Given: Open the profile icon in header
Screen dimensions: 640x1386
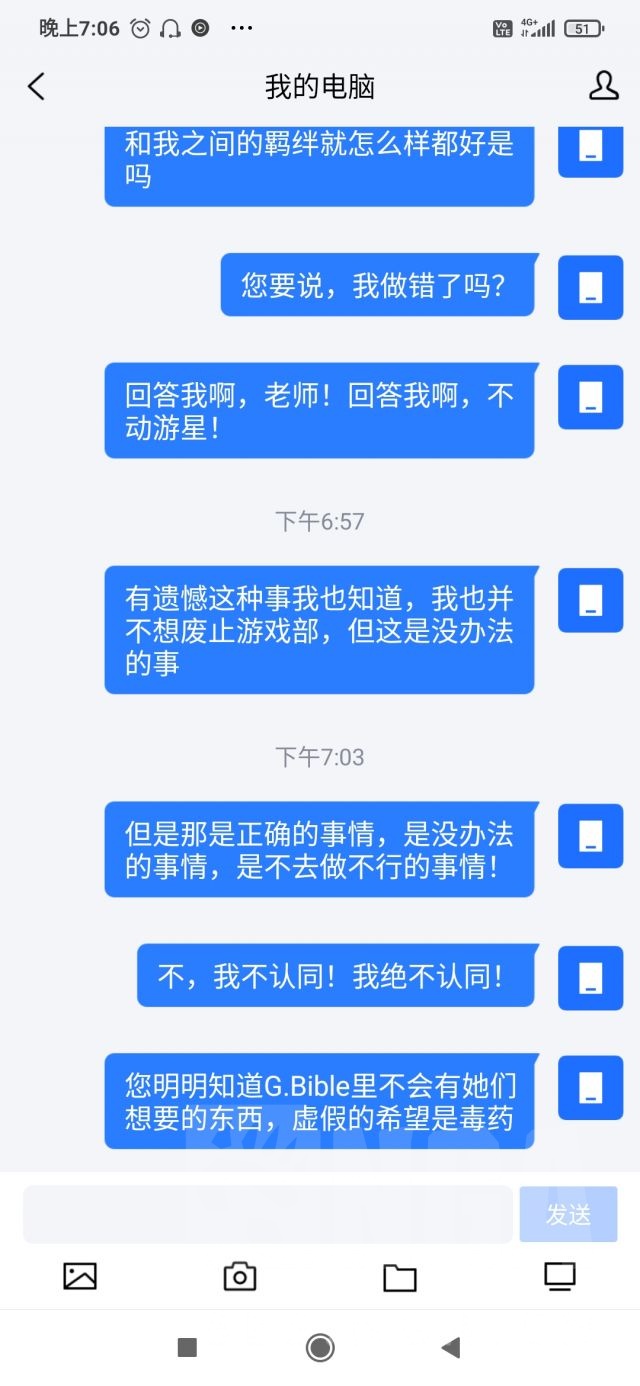Looking at the screenshot, I should (x=604, y=86).
